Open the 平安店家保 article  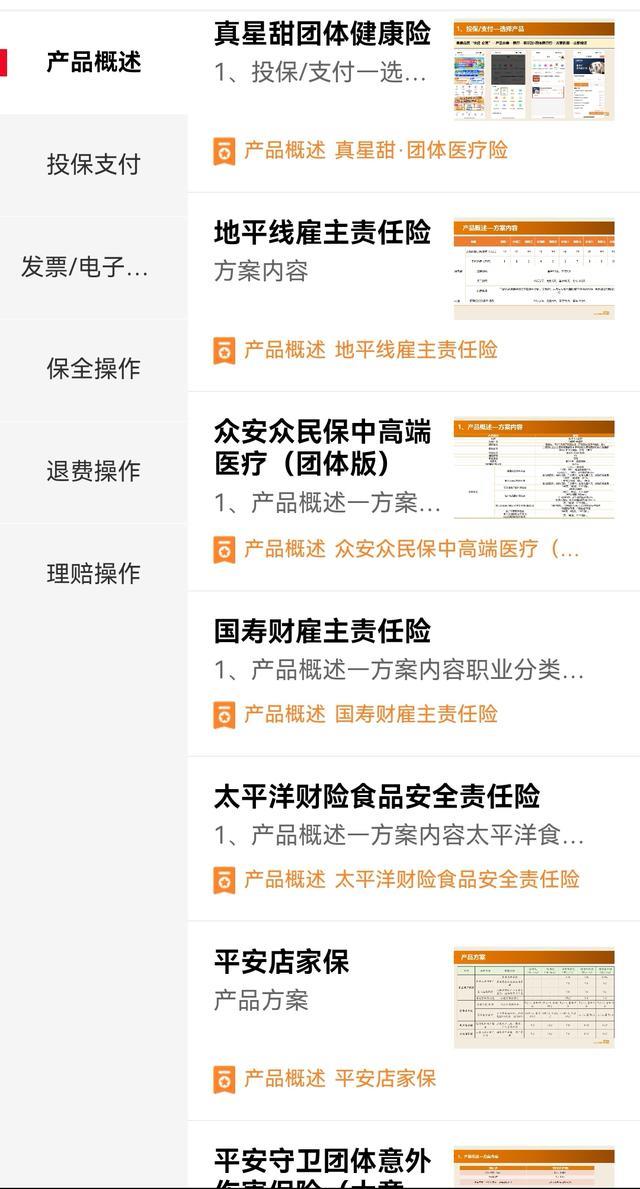tap(282, 962)
